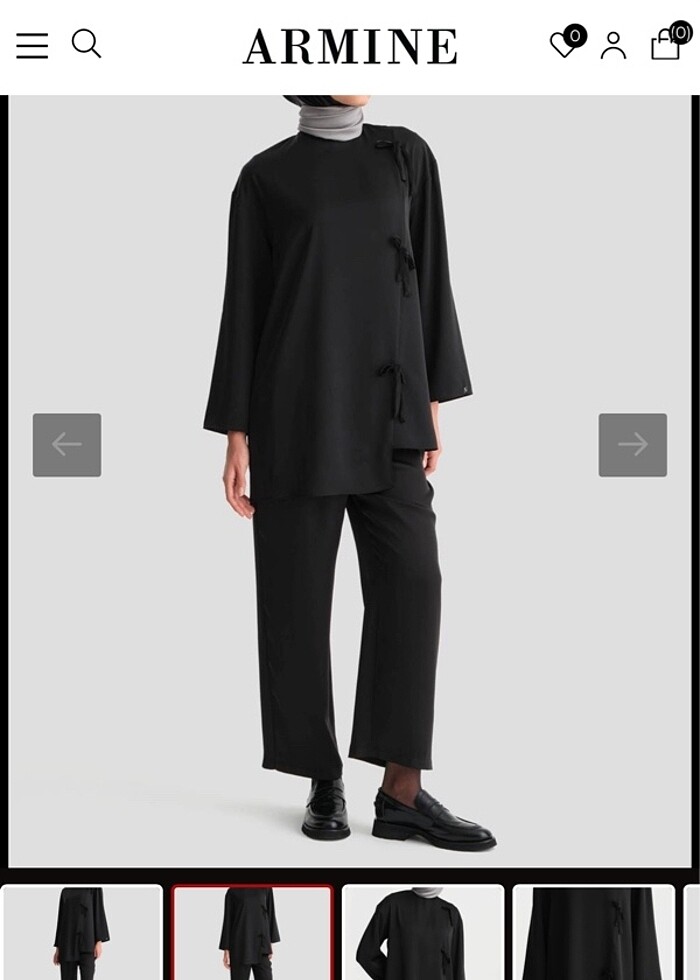Go to the ARMINE home page
The width and height of the screenshot is (700, 980).
click(x=350, y=47)
